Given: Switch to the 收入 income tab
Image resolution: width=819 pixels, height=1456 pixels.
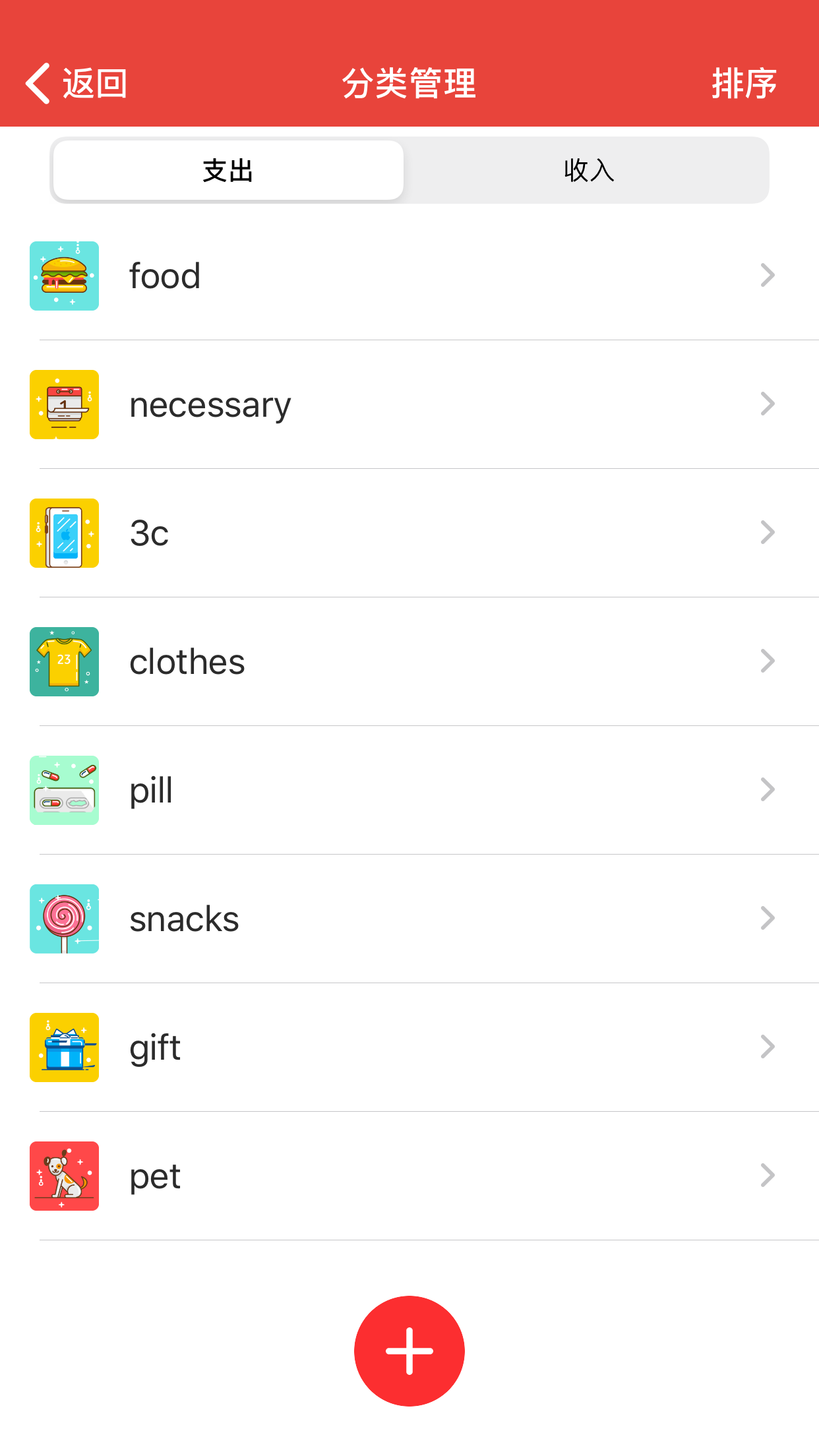Looking at the screenshot, I should coord(588,171).
